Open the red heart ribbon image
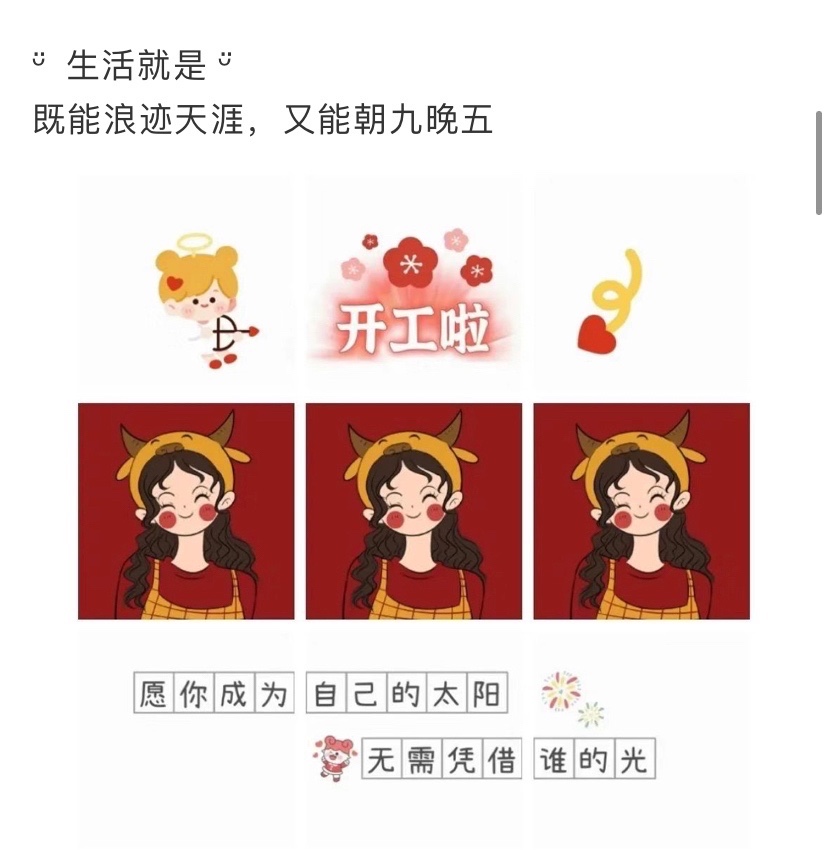This screenshot has width=828, height=857. pyautogui.click(x=641, y=286)
